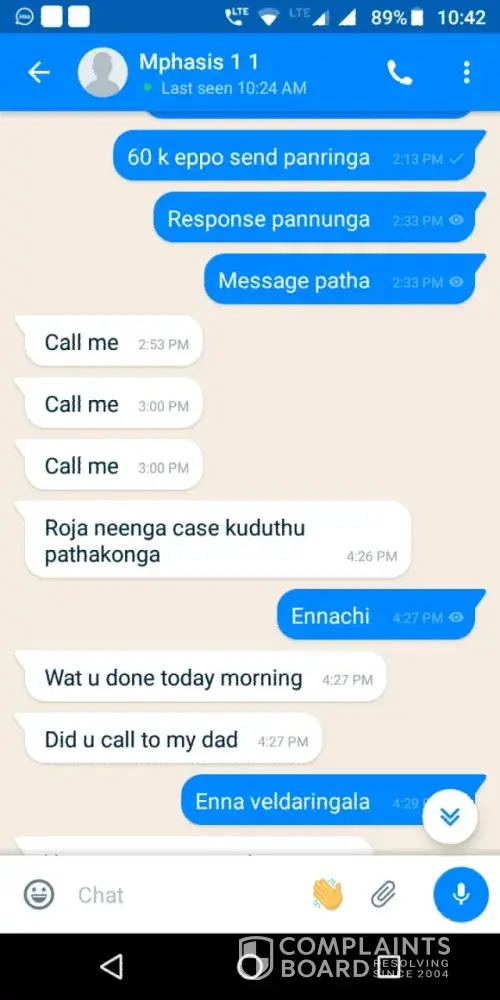The height and width of the screenshot is (1000, 500).
Task: Tap the system back button
Action: pyautogui.click(x=112, y=967)
